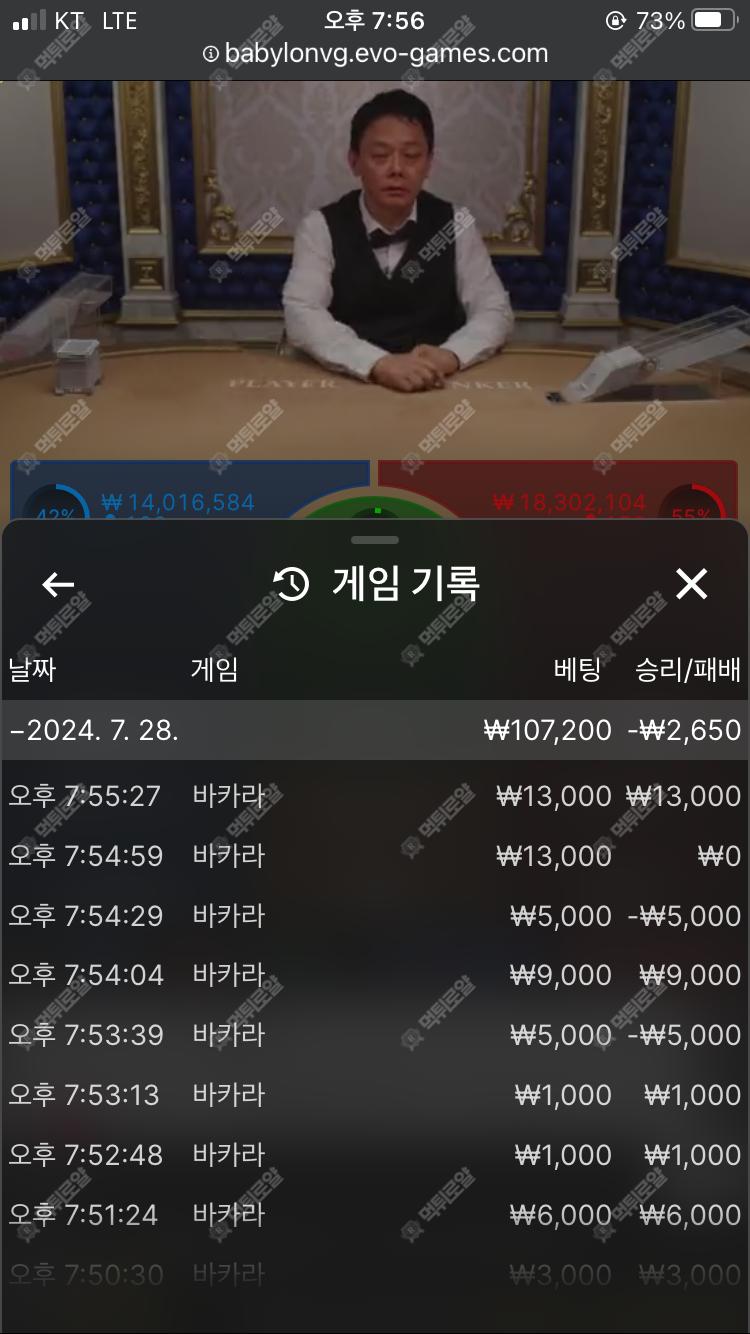Open the 오후 7:54:59 바카라 record
750x1334 pixels.
click(x=375, y=856)
